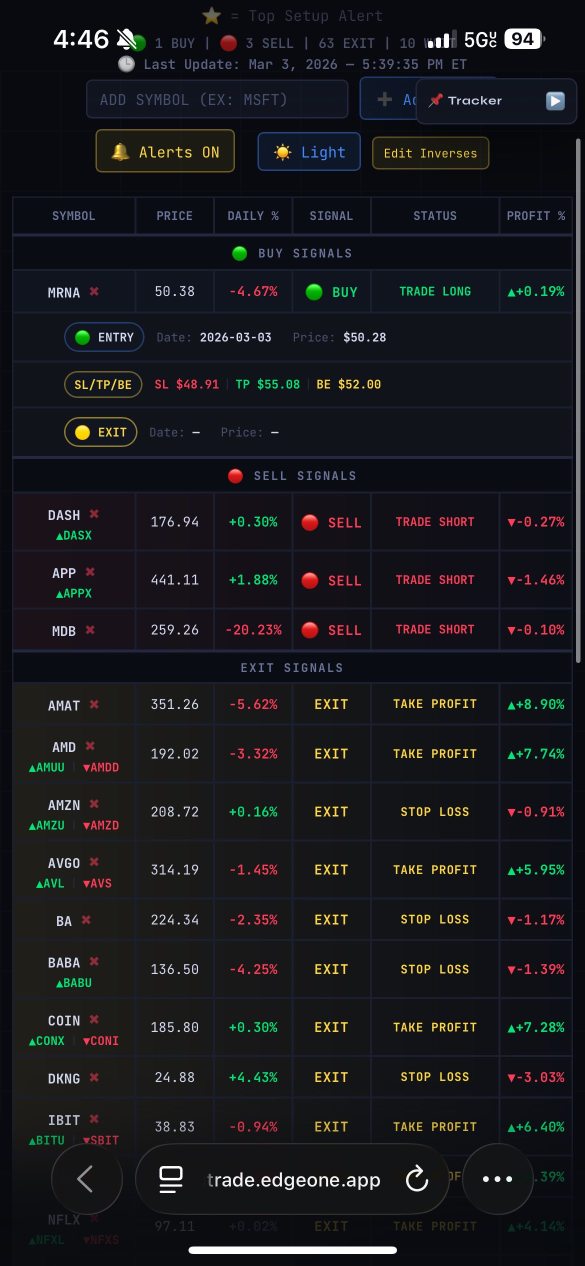Remove MRNA from the list
Viewport: 585px width, 1266px height.
(94, 292)
